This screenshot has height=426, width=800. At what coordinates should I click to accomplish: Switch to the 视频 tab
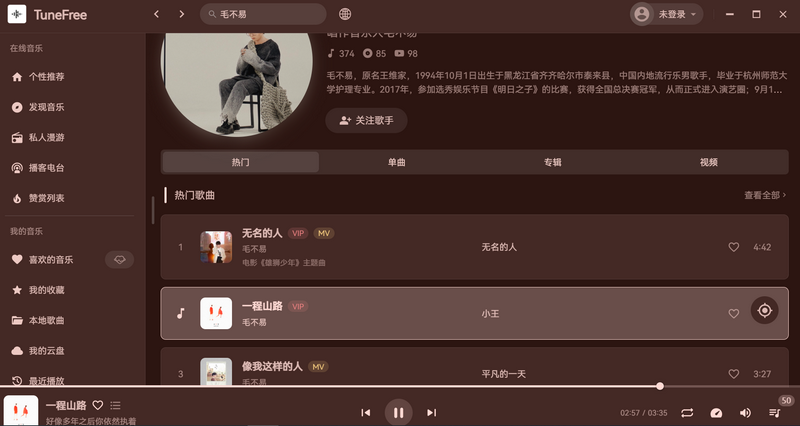[709, 162]
